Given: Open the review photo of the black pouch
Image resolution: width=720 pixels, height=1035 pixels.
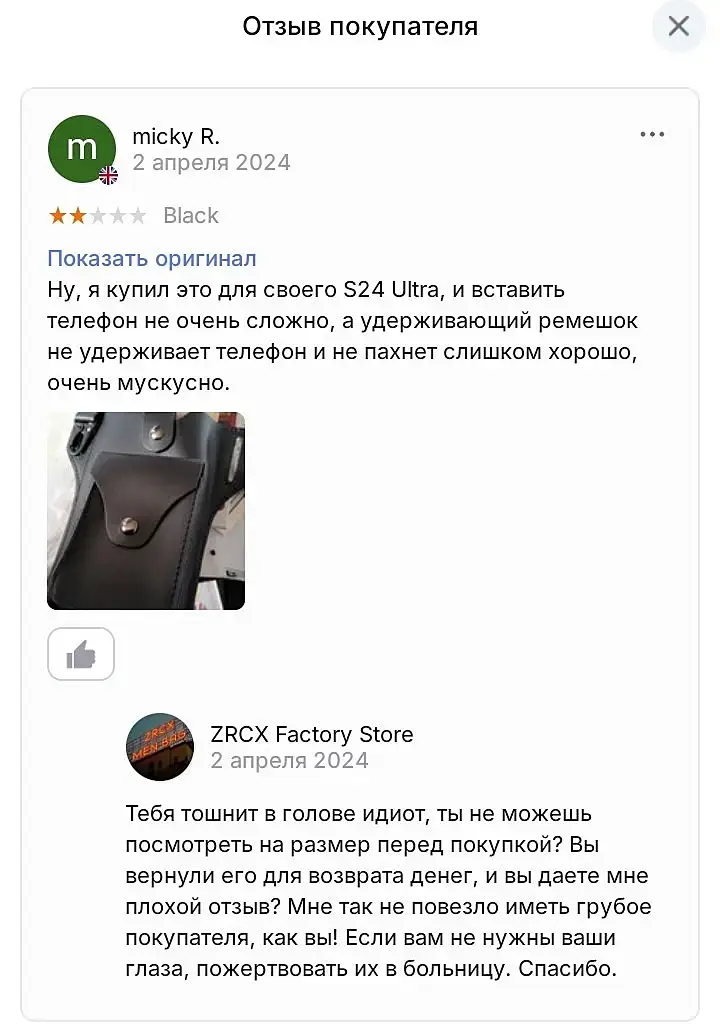Looking at the screenshot, I should (x=146, y=510).
